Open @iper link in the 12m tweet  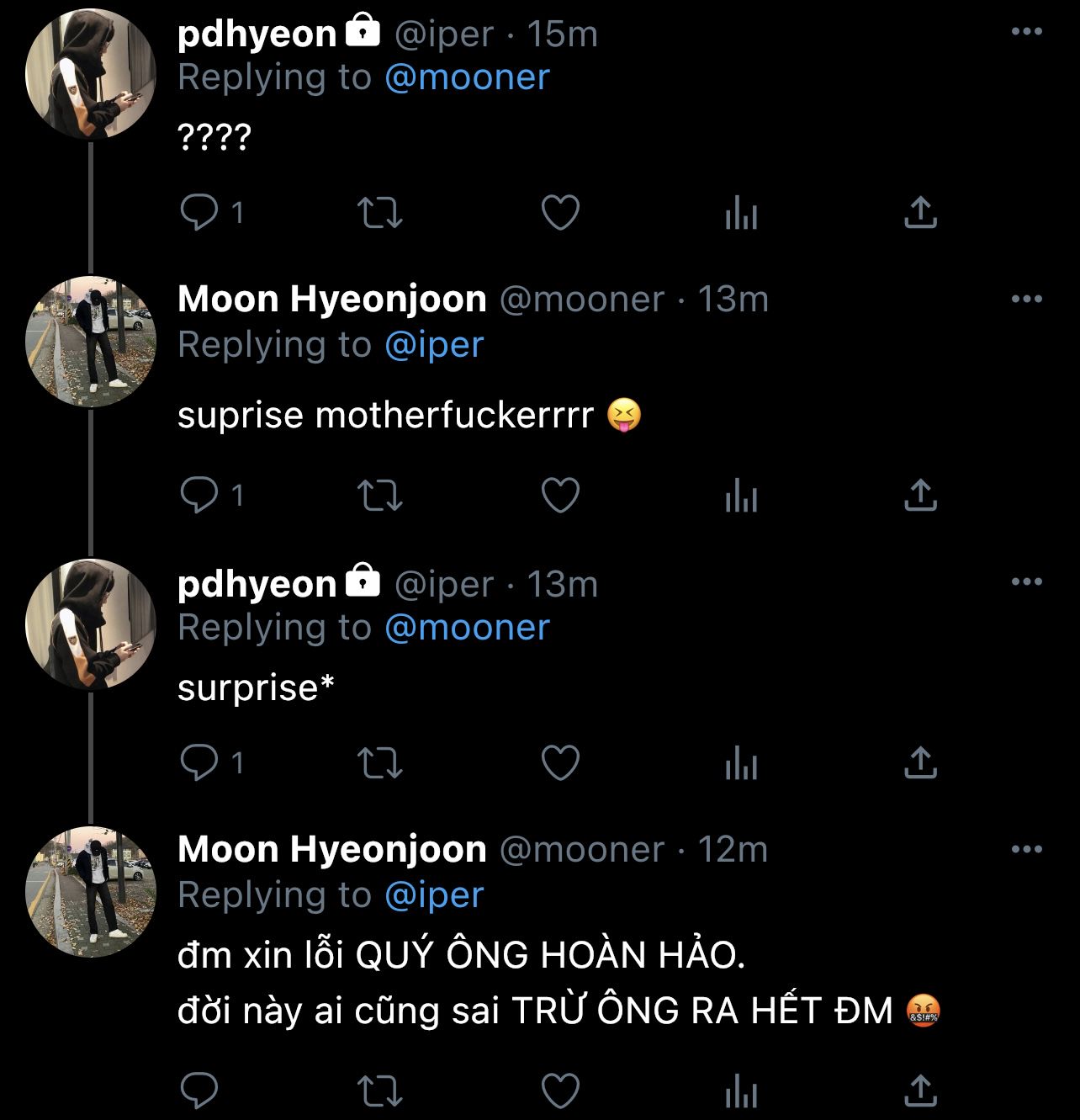[434, 895]
